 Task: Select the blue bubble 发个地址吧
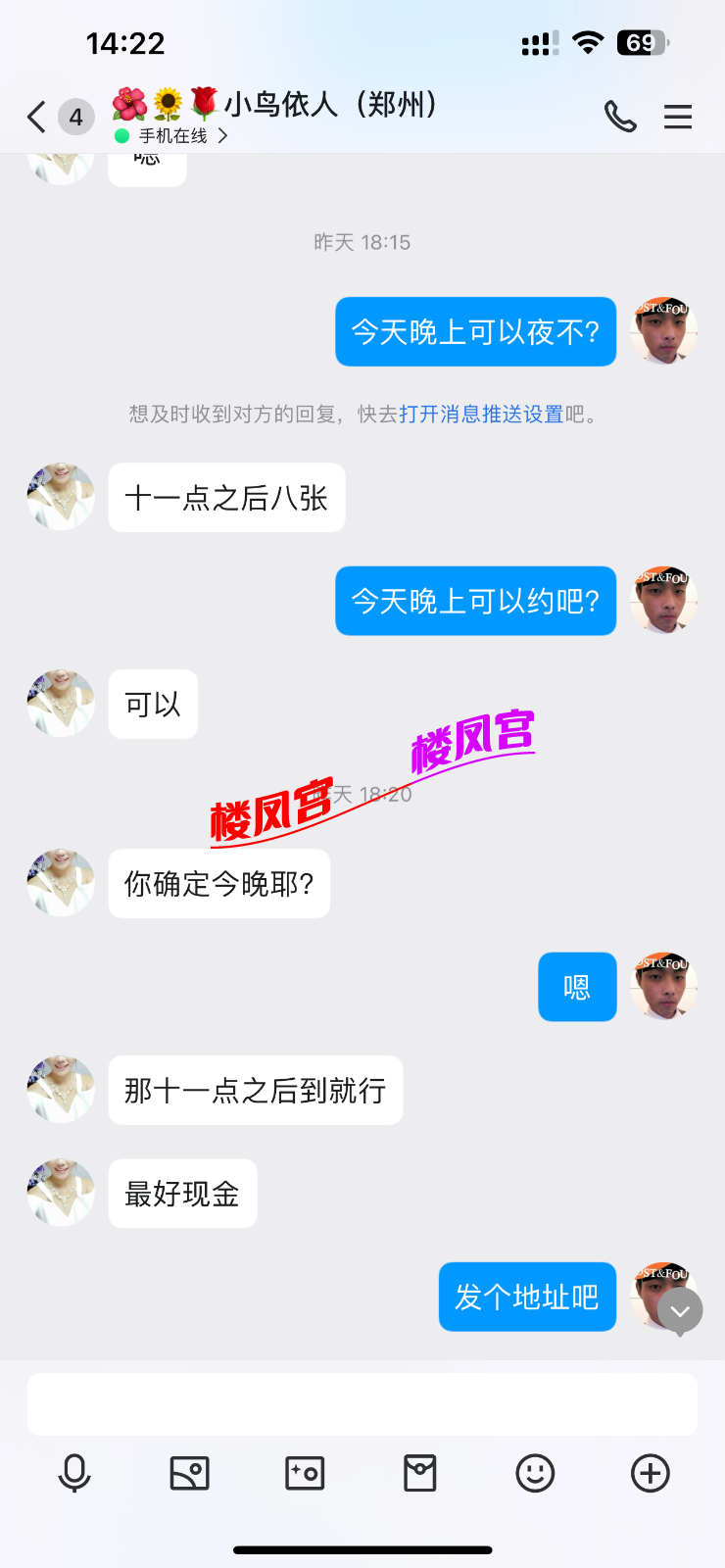click(527, 1297)
